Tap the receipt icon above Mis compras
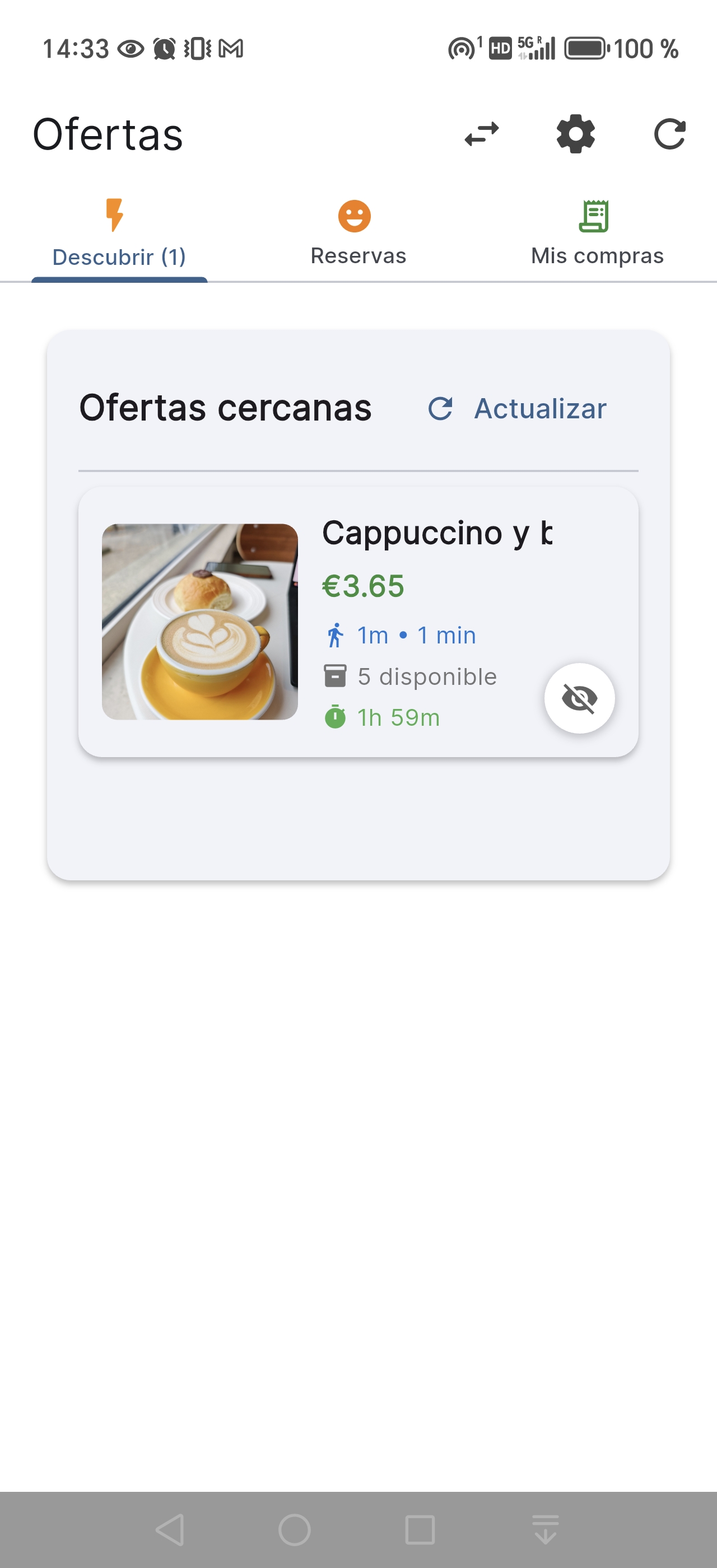This screenshot has width=717, height=1568. tap(596, 216)
